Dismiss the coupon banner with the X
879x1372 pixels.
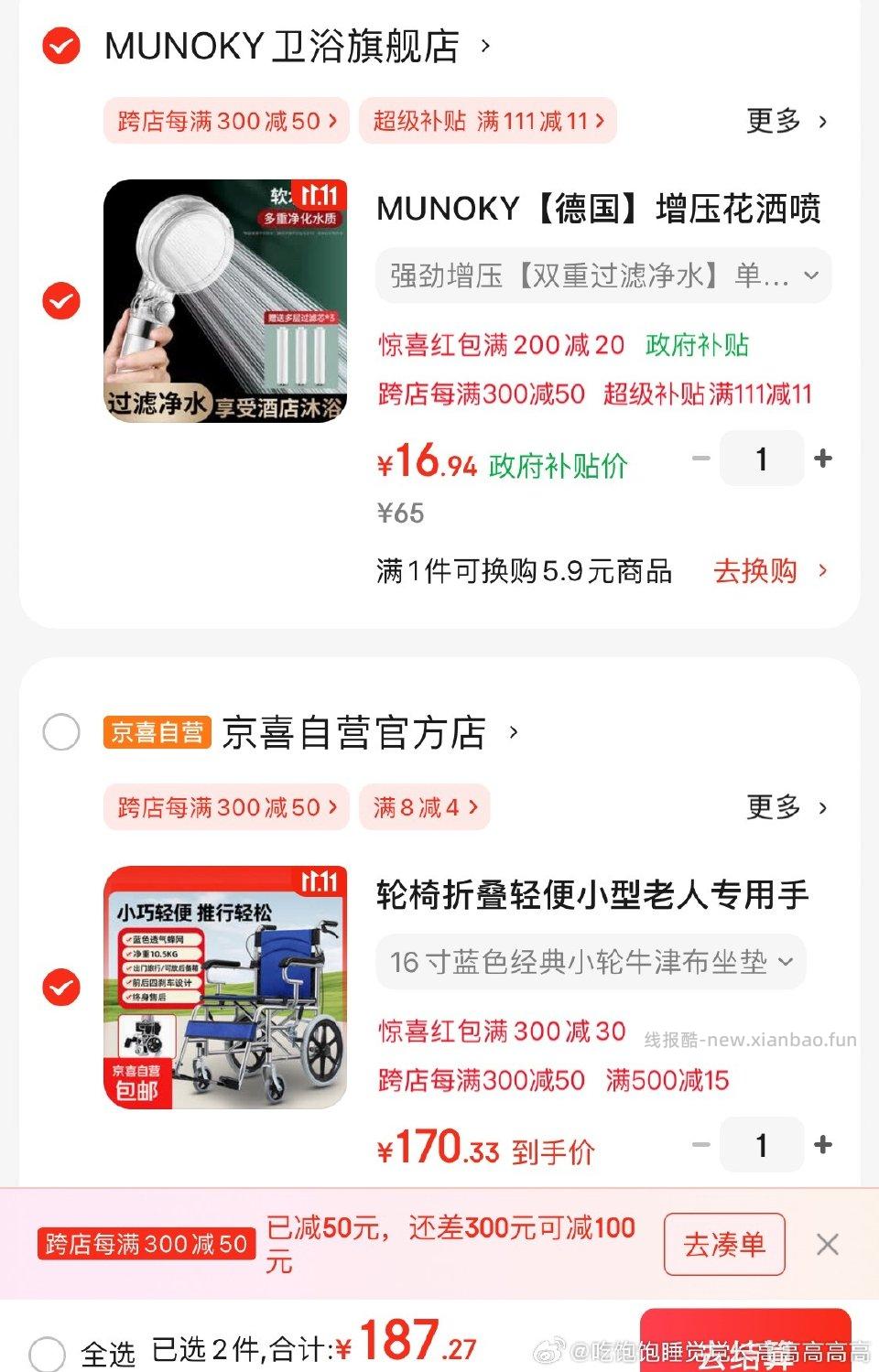click(828, 1244)
